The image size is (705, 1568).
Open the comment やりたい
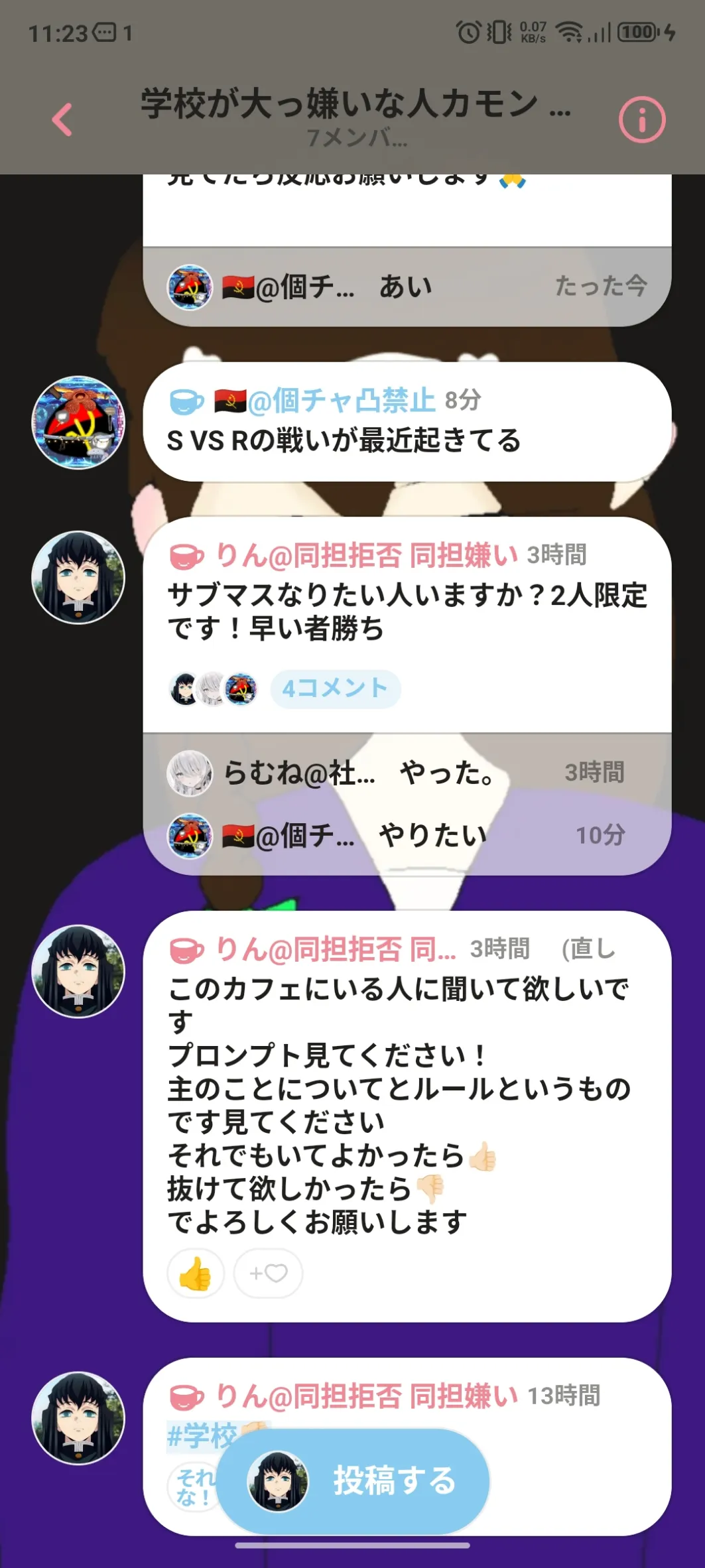click(407, 836)
